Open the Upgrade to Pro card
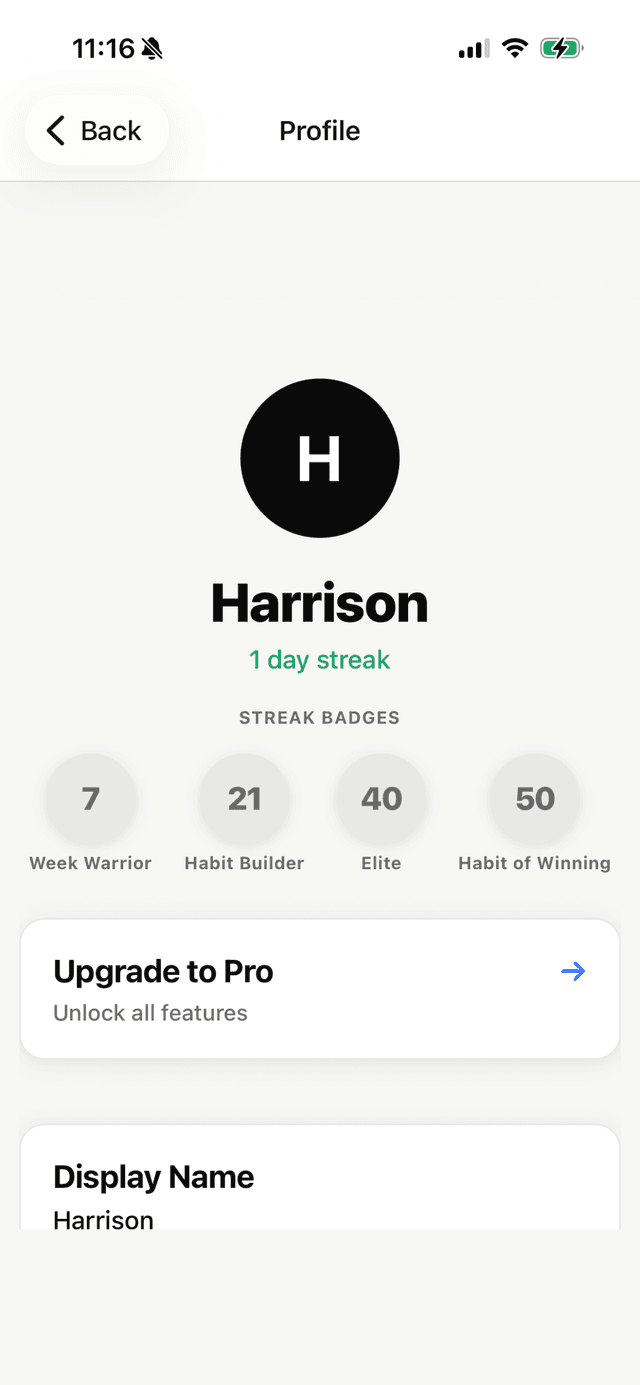The width and height of the screenshot is (640, 1385). [x=320, y=989]
